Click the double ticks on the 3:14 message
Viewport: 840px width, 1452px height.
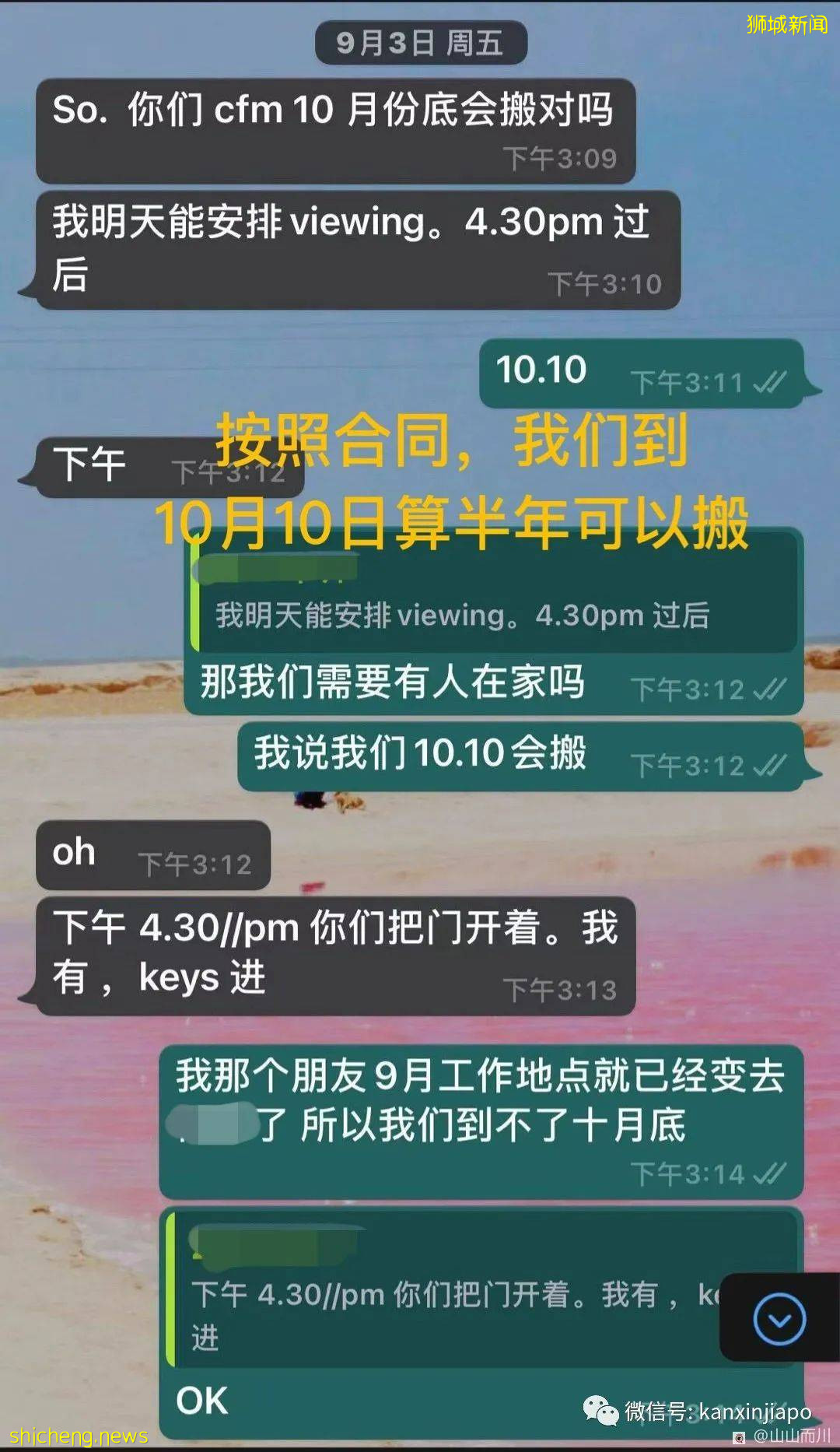(767, 1175)
